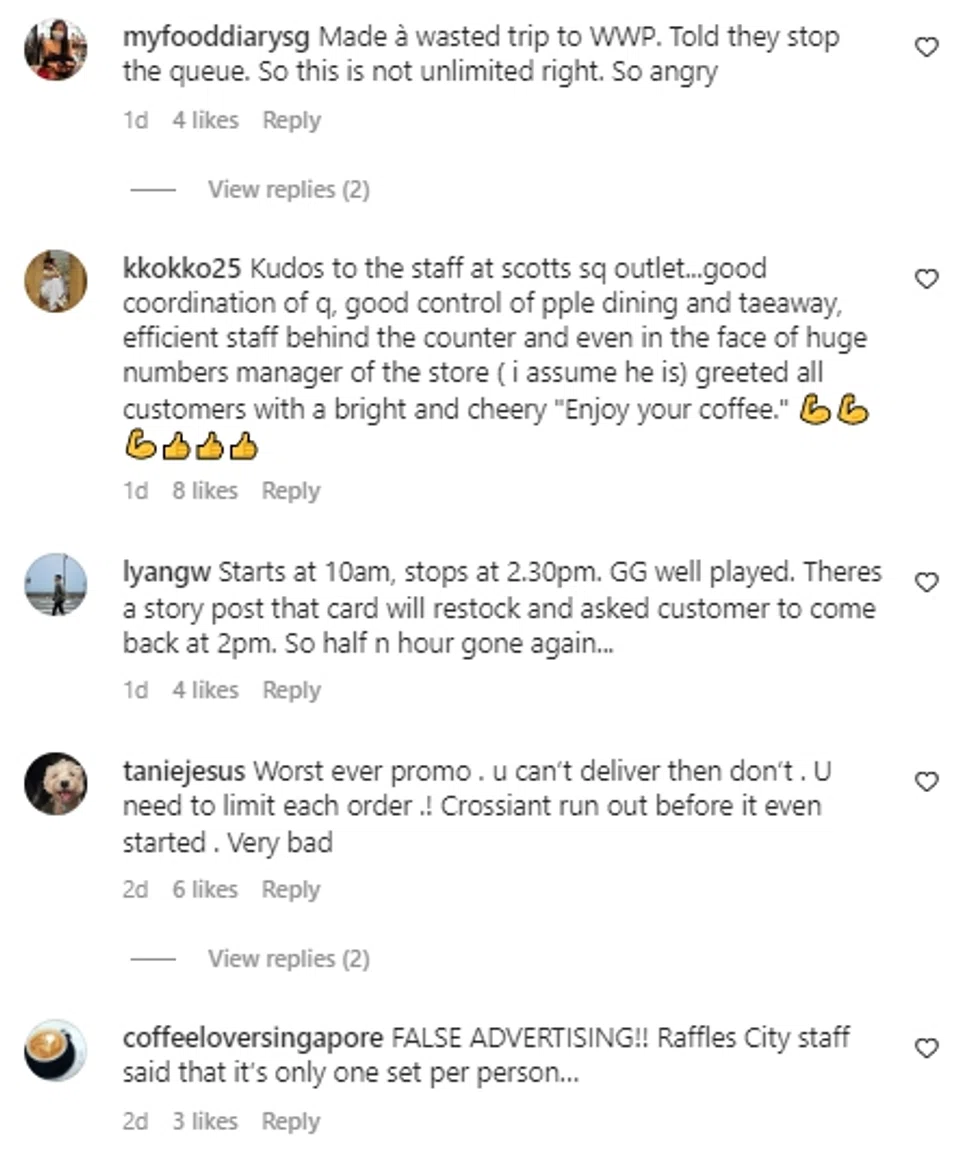Reply to kkokko25's comment
960x1157 pixels.
point(291,491)
